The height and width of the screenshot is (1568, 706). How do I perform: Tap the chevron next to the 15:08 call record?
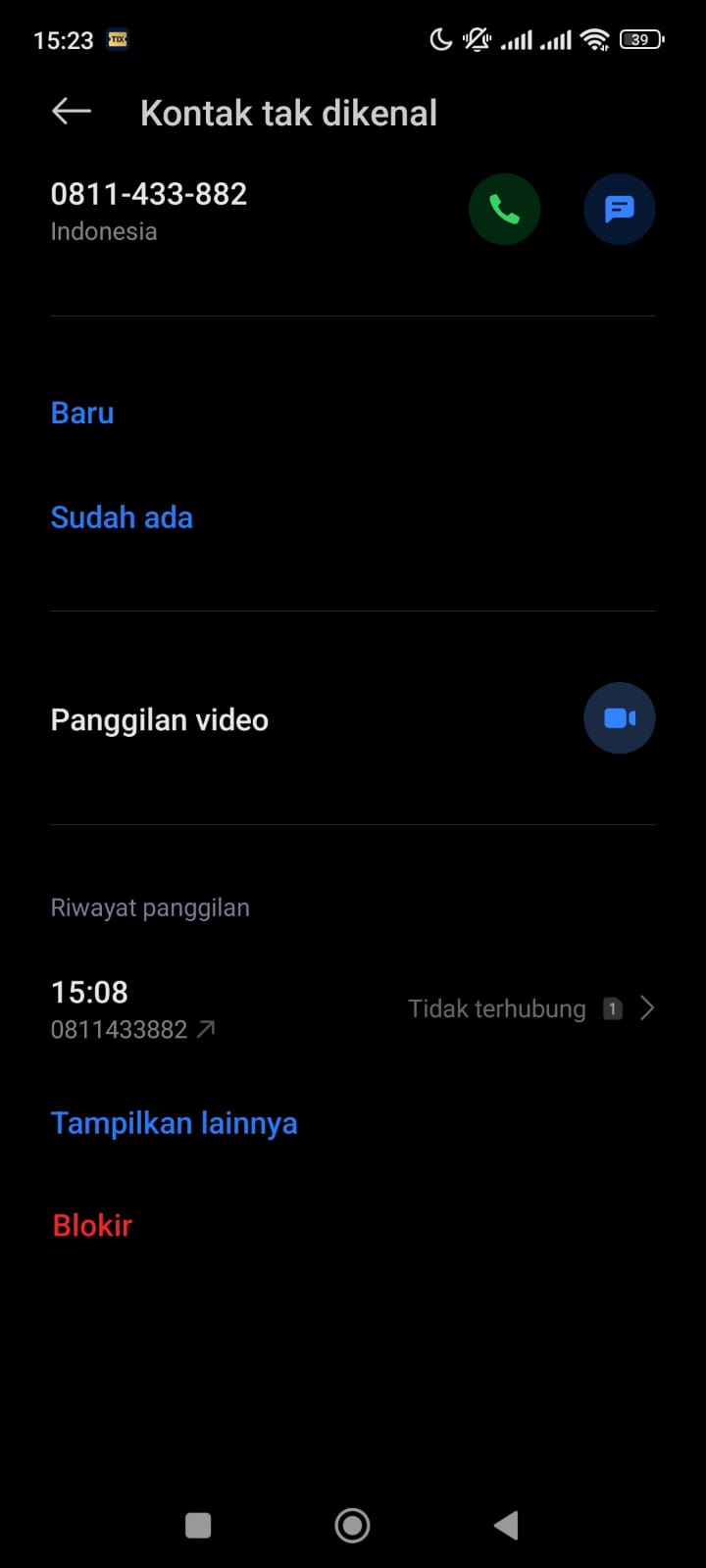647,1007
